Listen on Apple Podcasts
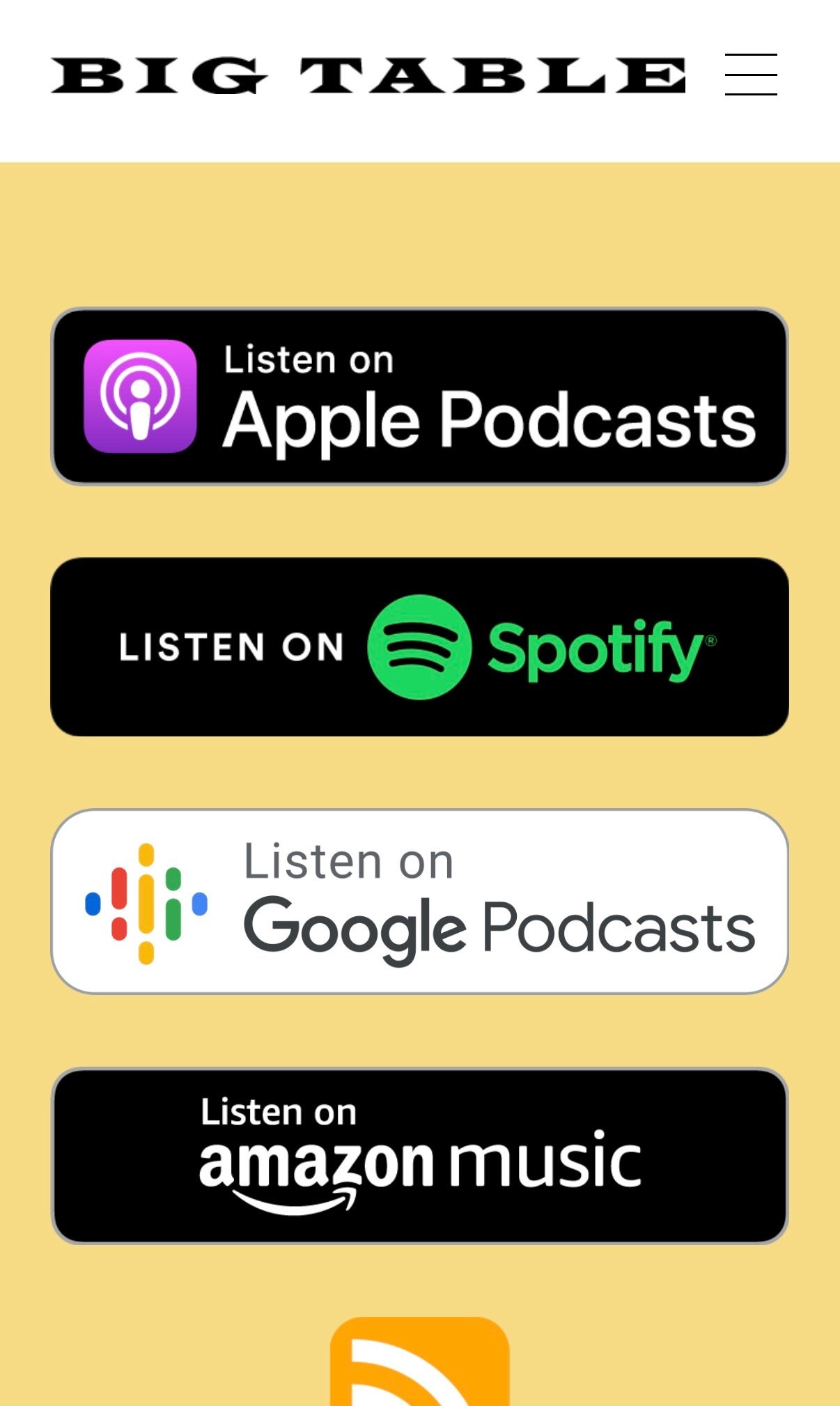Screen dimensions: 840x1406 coord(419,396)
